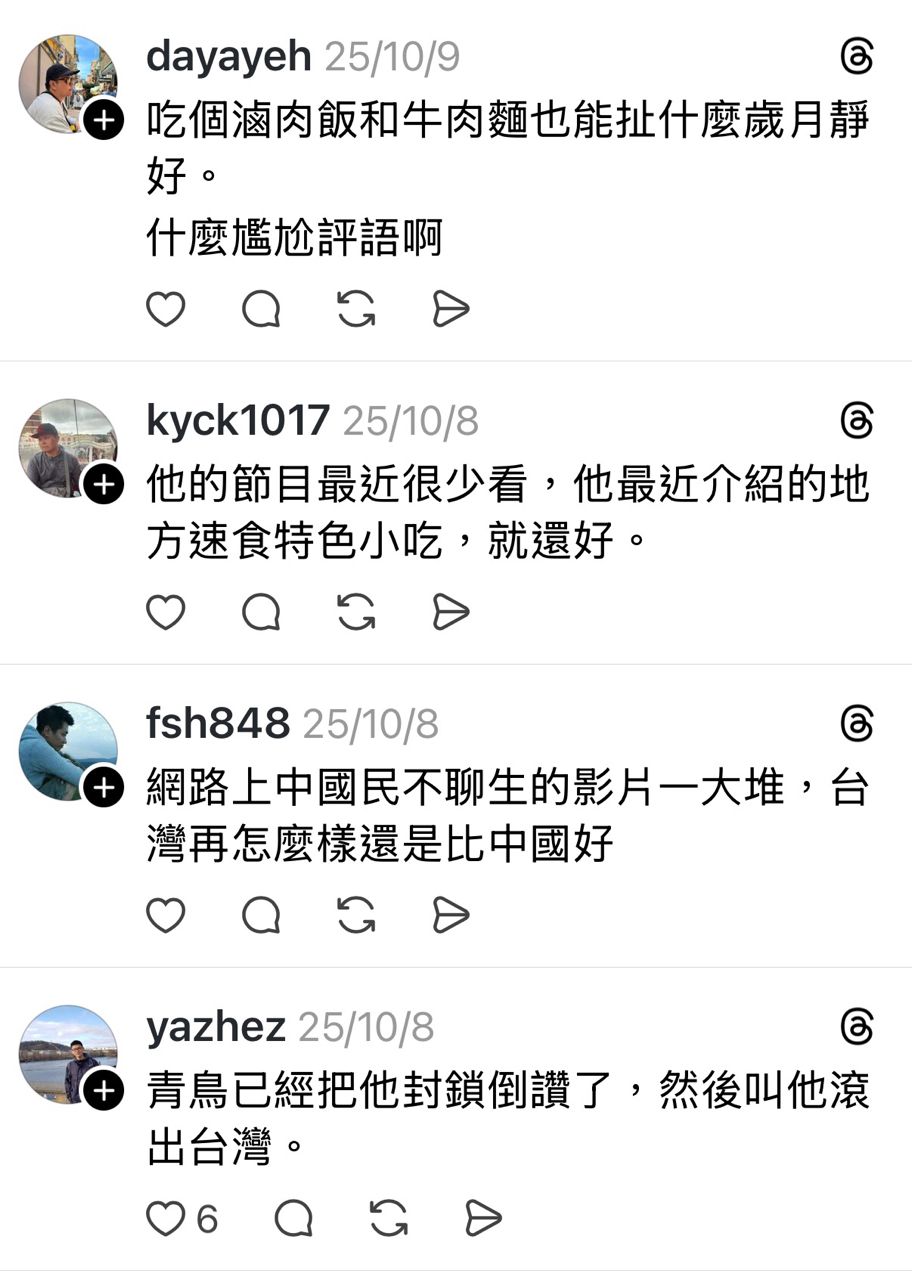The width and height of the screenshot is (912, 1280).
Task: Share fsh848's comment via send icon
Action: point(451,915)
